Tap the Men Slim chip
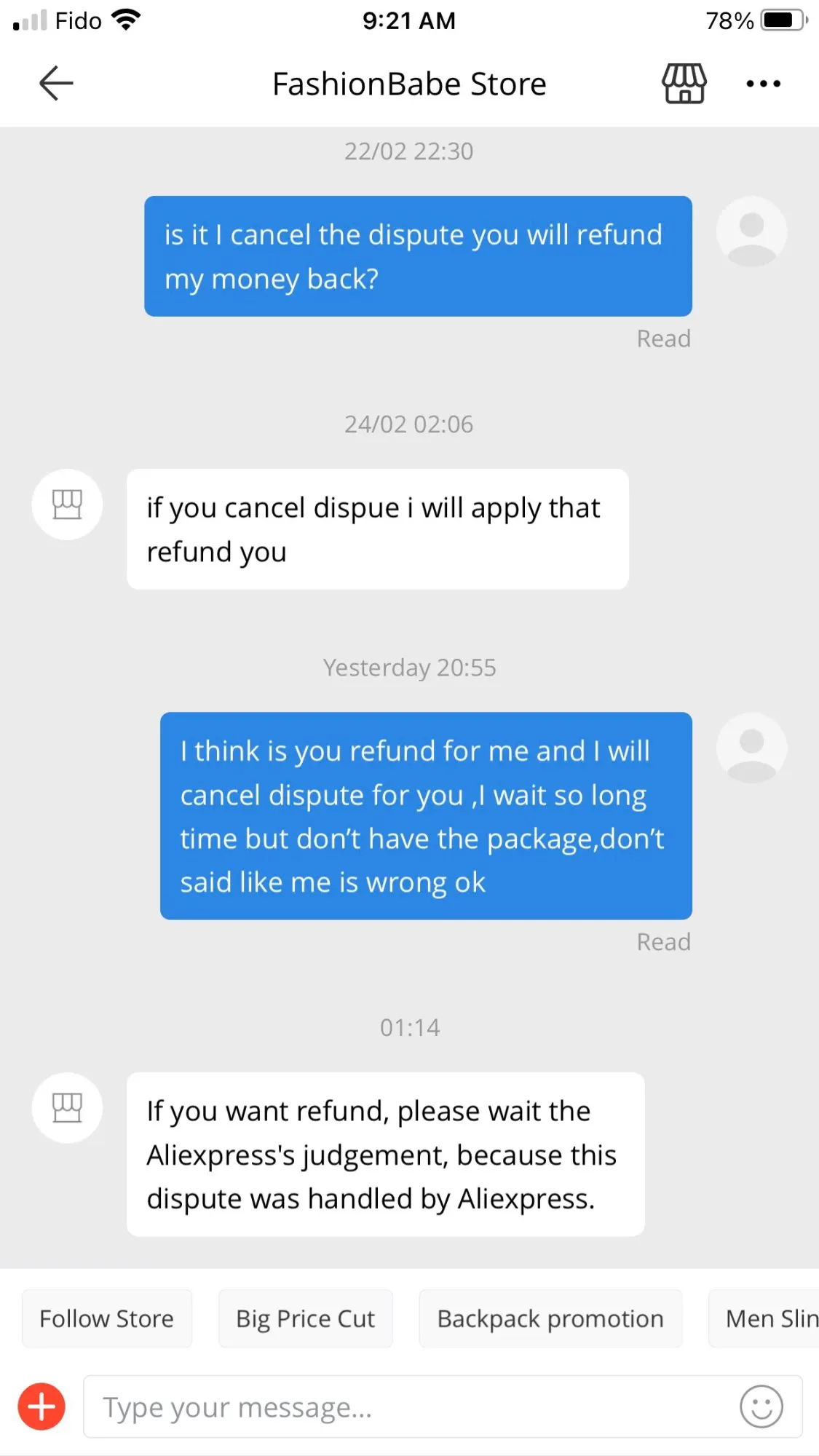 (x=764, y=1318)
